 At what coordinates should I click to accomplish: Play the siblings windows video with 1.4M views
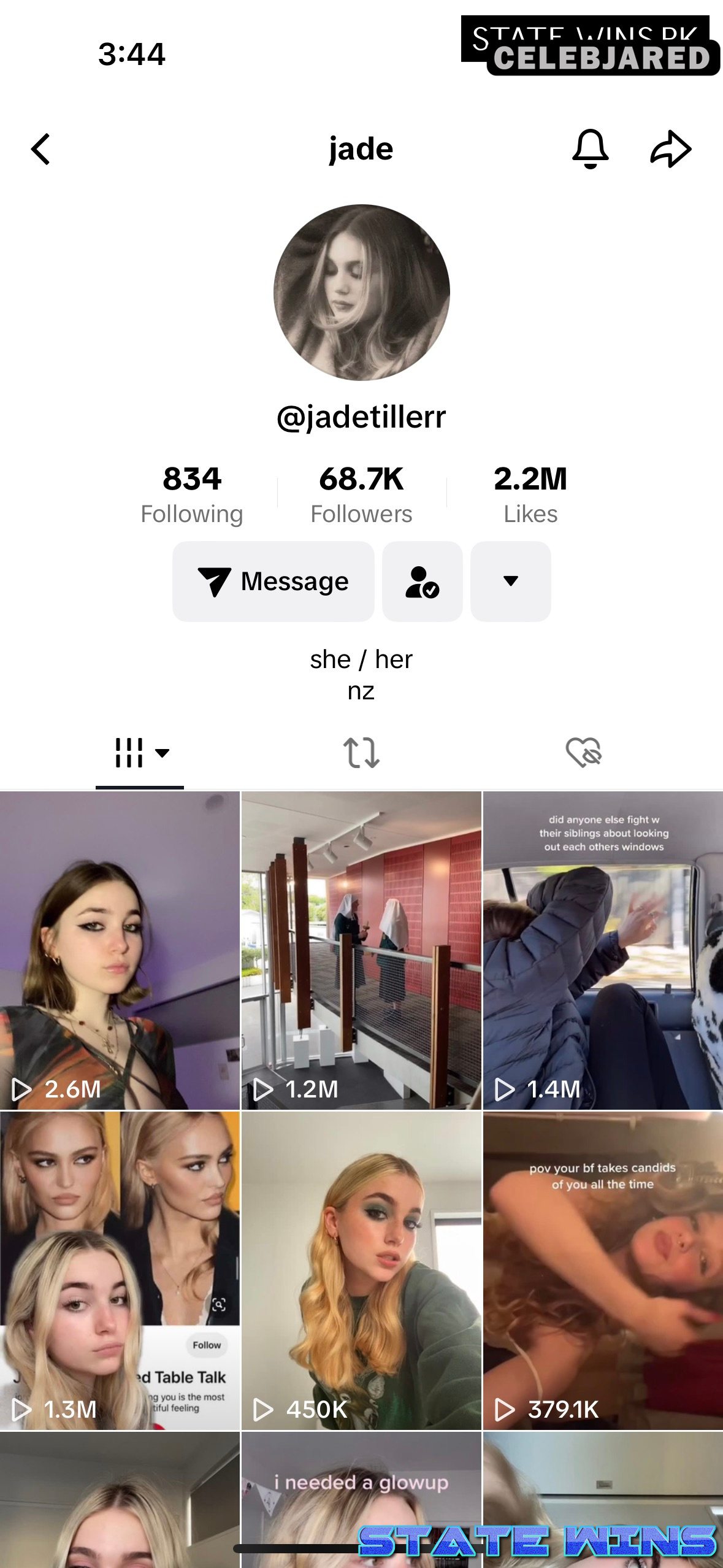(x=603, y=950)
